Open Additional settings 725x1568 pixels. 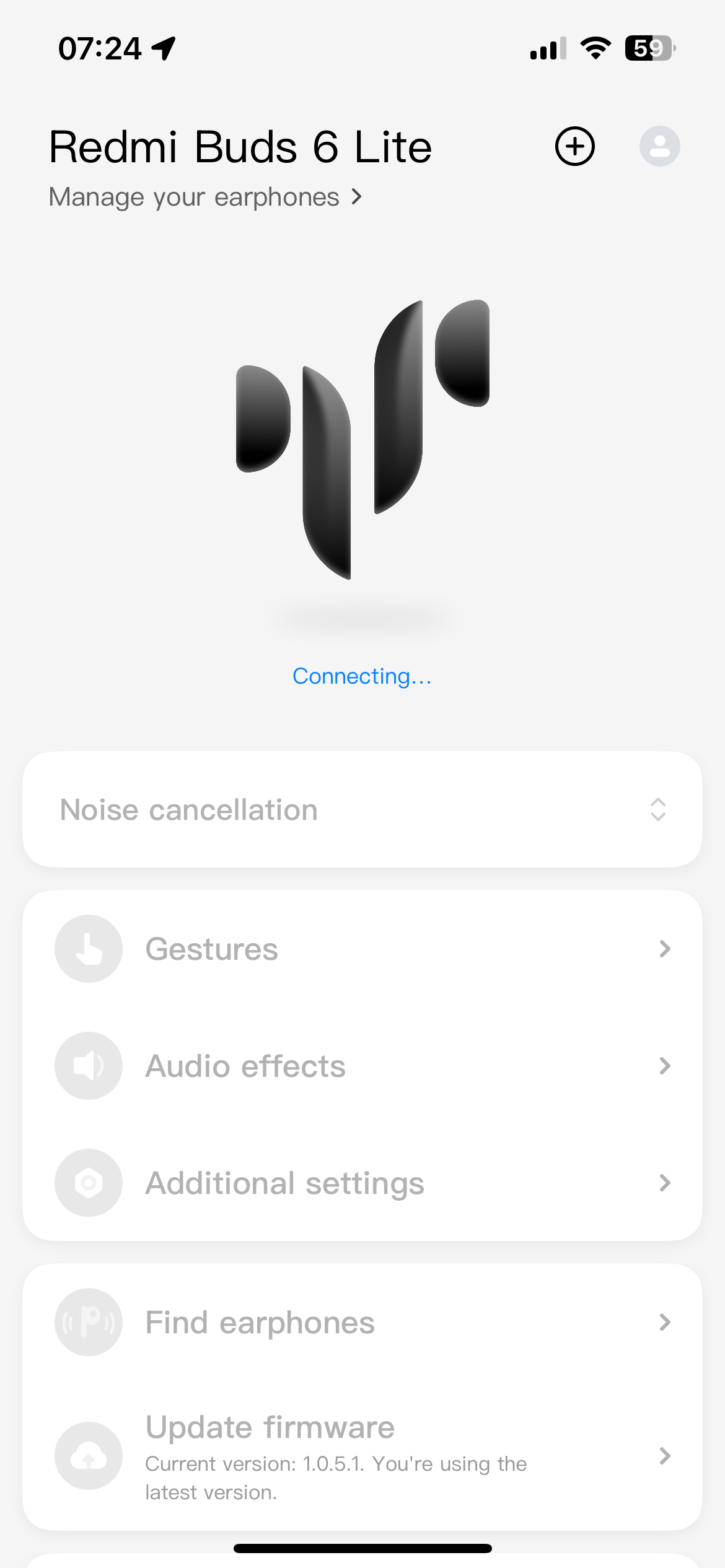point(362,1183)
